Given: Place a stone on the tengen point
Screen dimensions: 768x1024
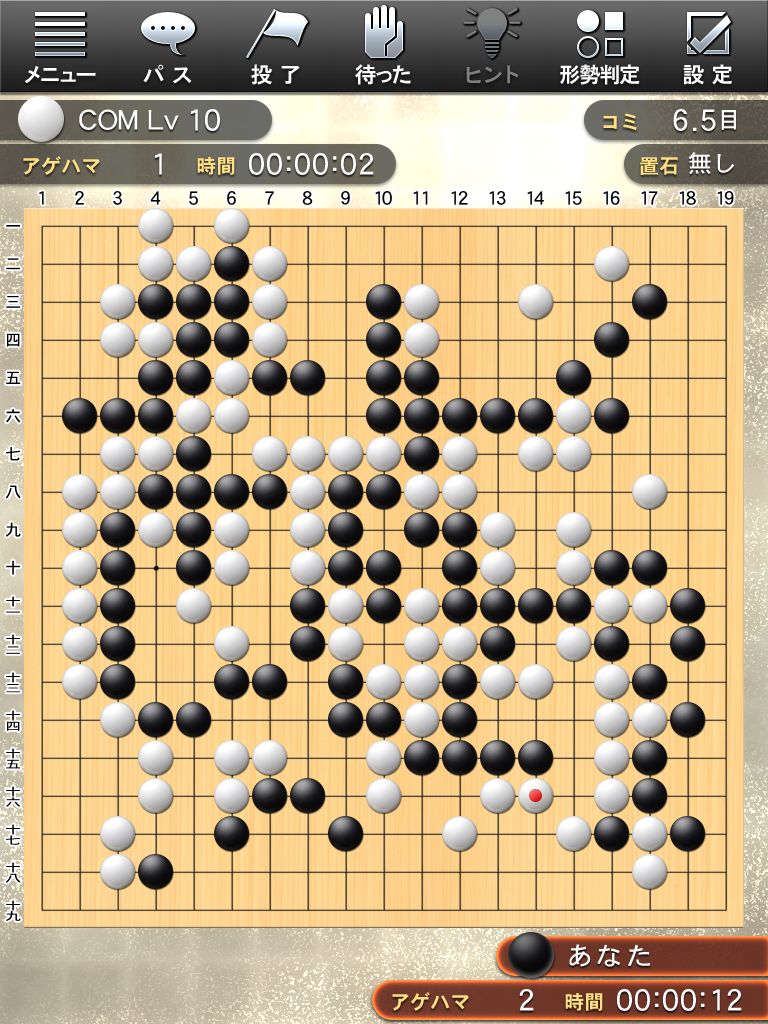Looking at the screenshot, I should pyautogui.click(x=383, y=567).
